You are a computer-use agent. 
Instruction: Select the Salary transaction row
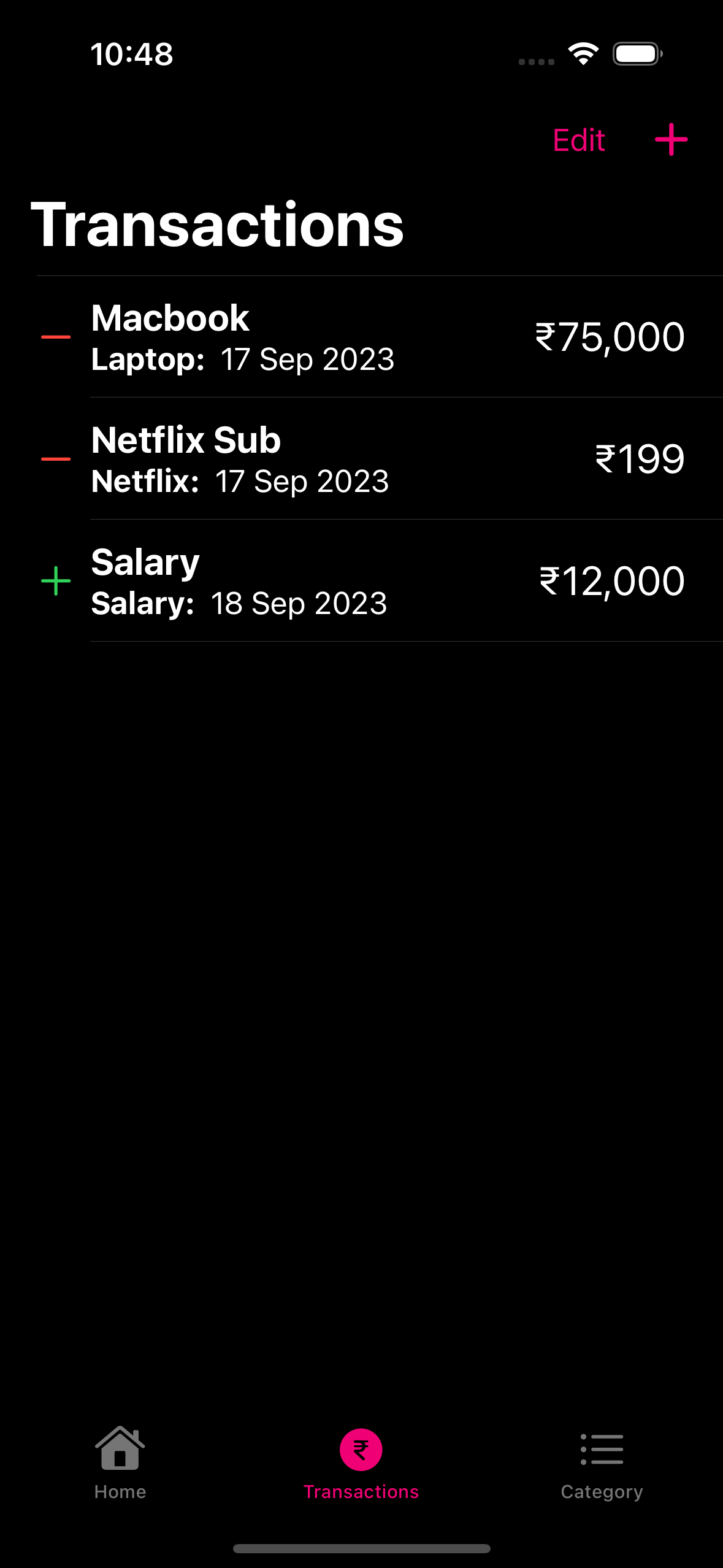[x=362, y=581]
